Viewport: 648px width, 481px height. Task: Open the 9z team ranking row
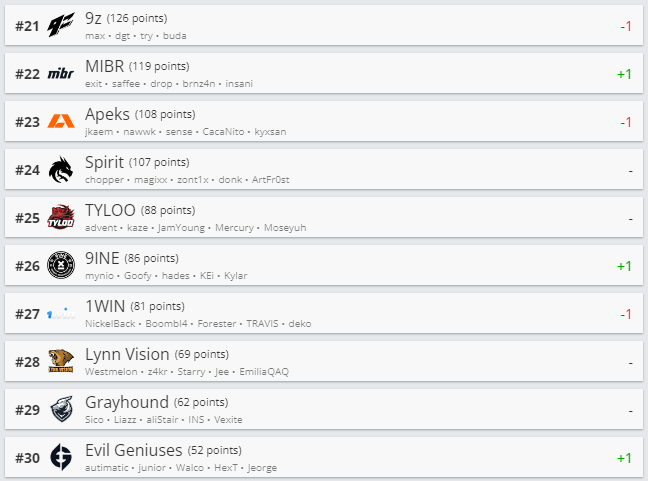pyautogui.click(x=323, y=25)
